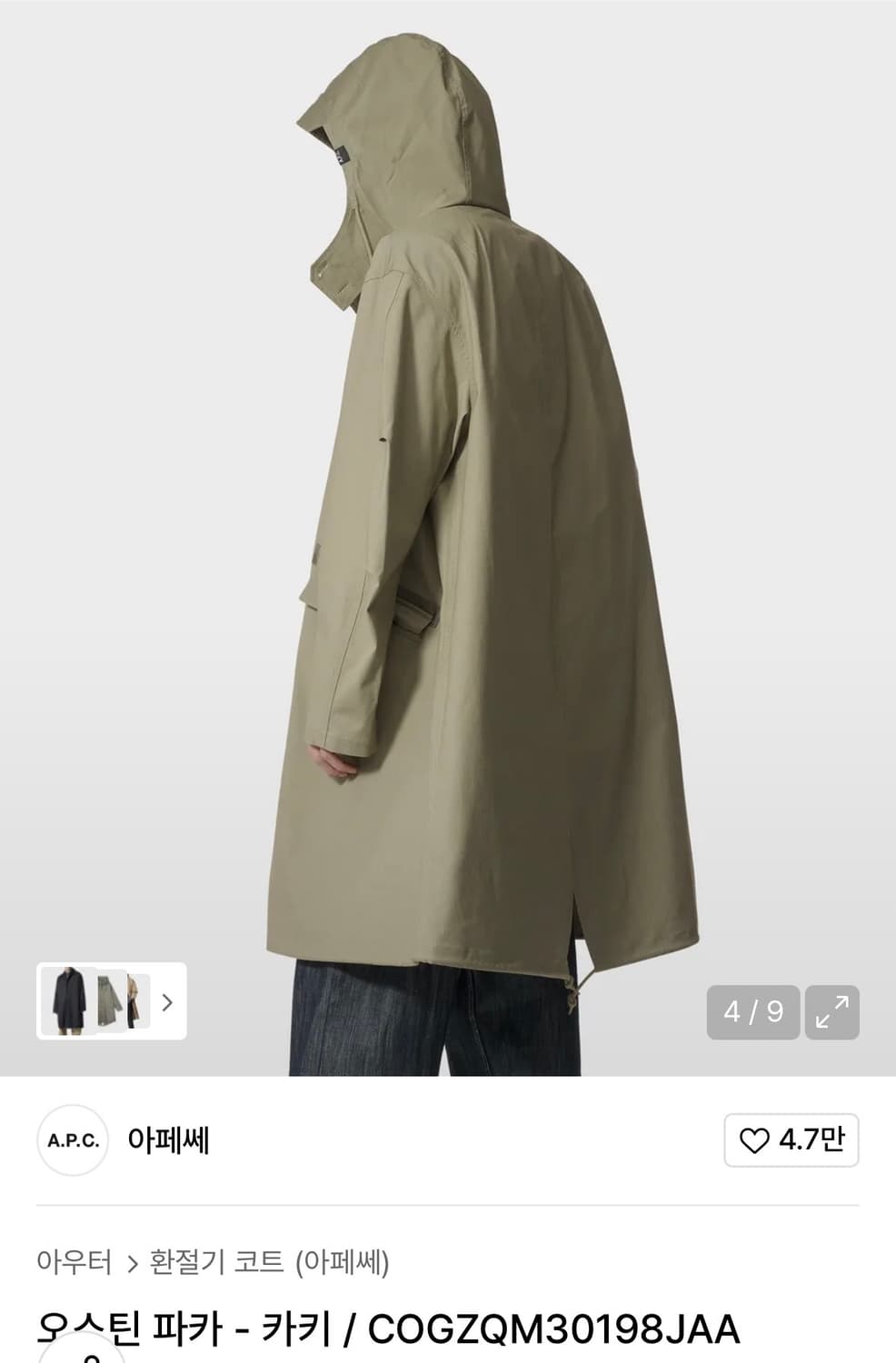Select the khaki coat thumbnail
This screenshot has width=896, height=1363.
tap(109, 1002)
